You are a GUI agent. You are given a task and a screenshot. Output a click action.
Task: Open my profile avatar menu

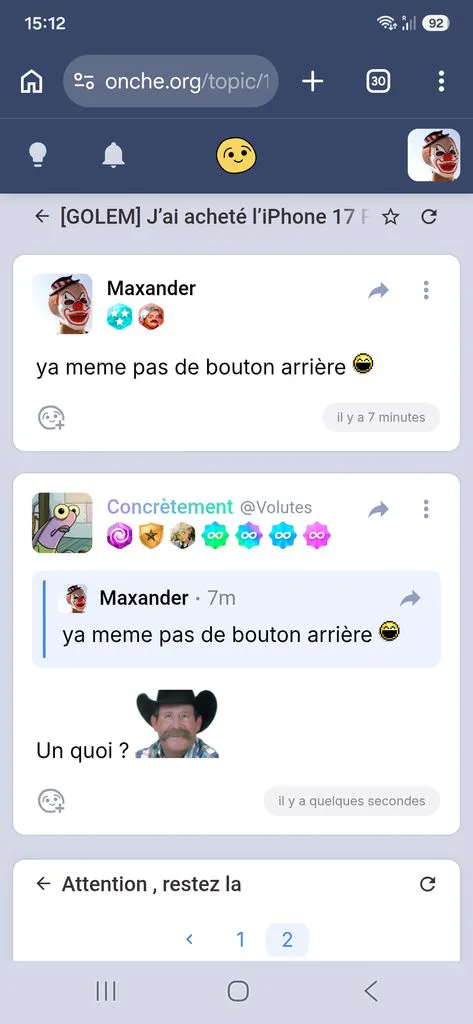click(x=434, y=155)
